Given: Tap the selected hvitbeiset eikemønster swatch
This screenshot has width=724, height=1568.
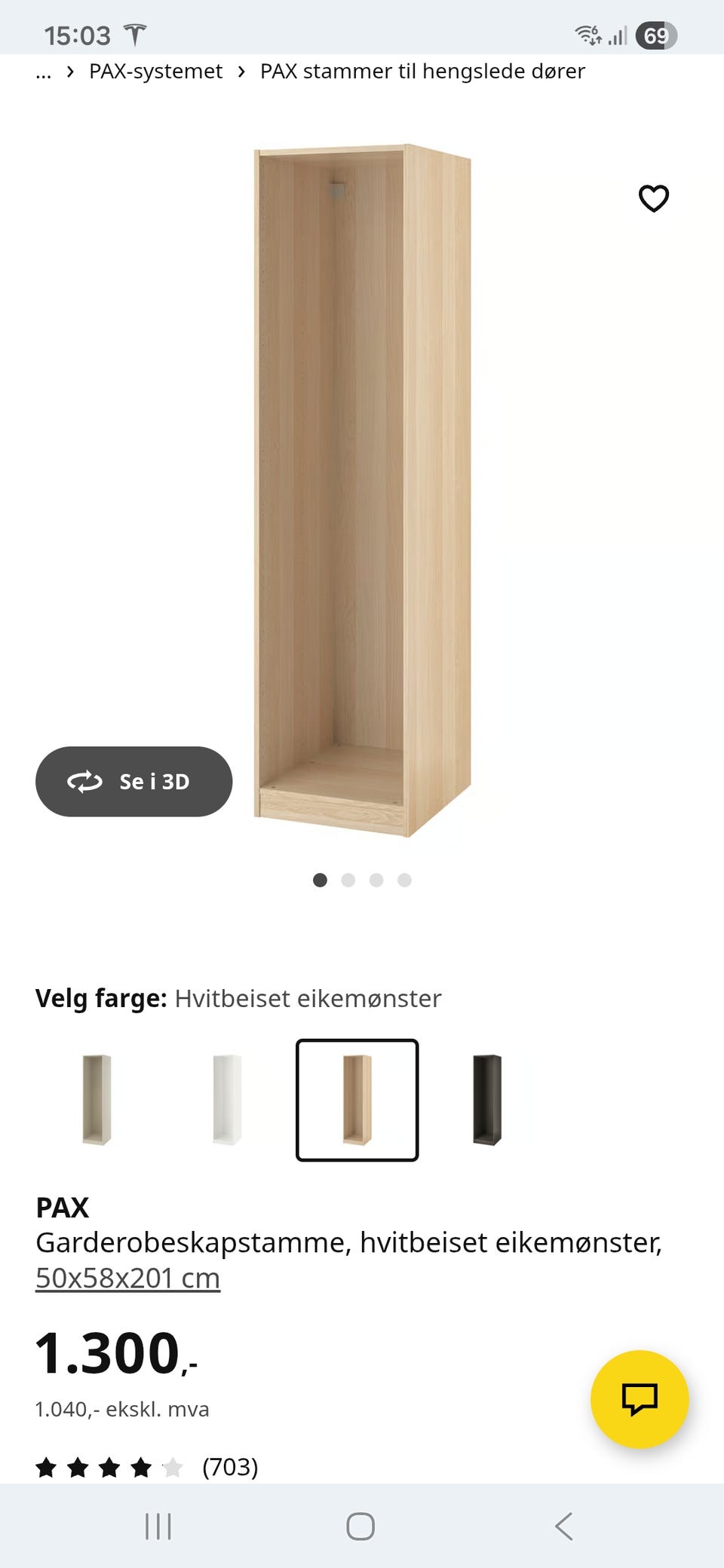Looking at the screenshot, I should [x=357, y=1097].
